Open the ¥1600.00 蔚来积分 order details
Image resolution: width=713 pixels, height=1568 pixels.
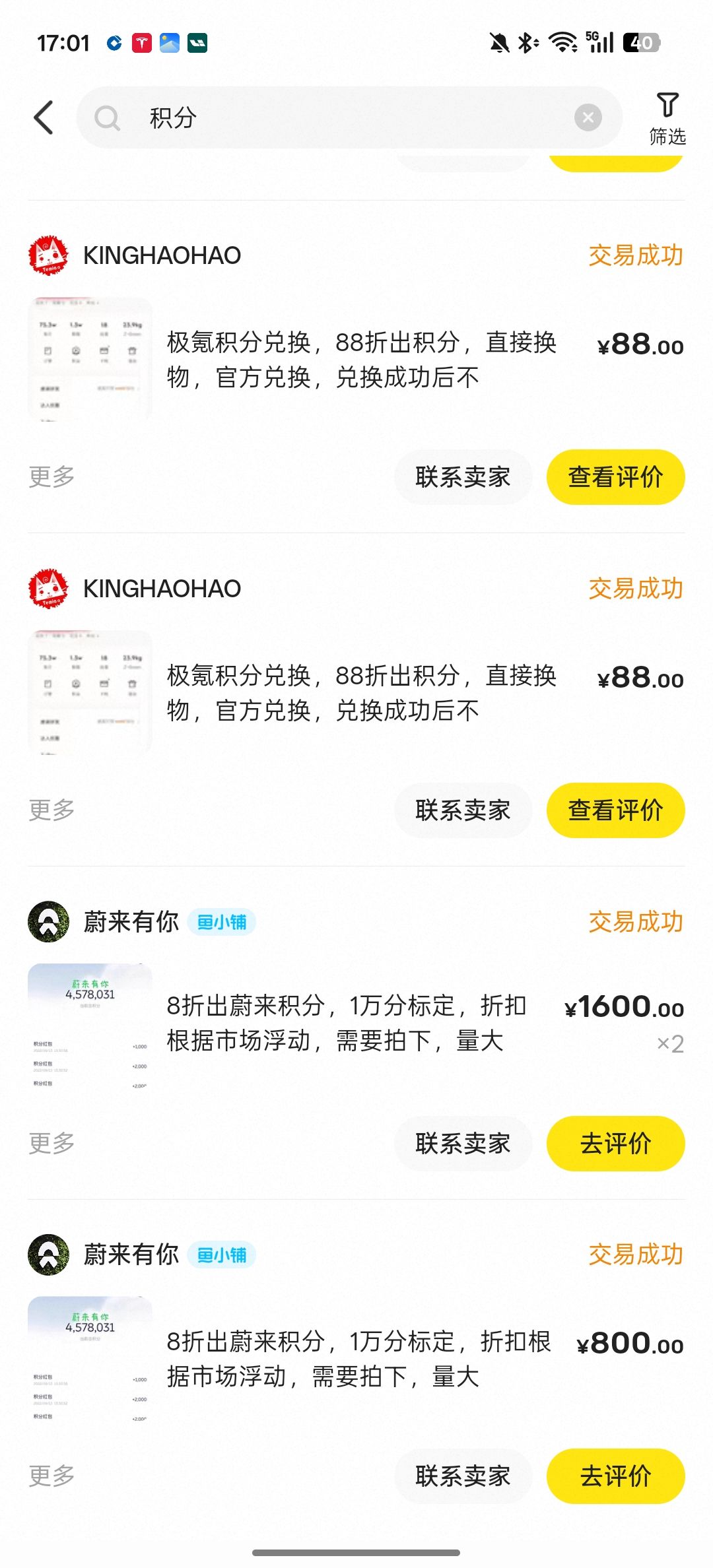347,1024
